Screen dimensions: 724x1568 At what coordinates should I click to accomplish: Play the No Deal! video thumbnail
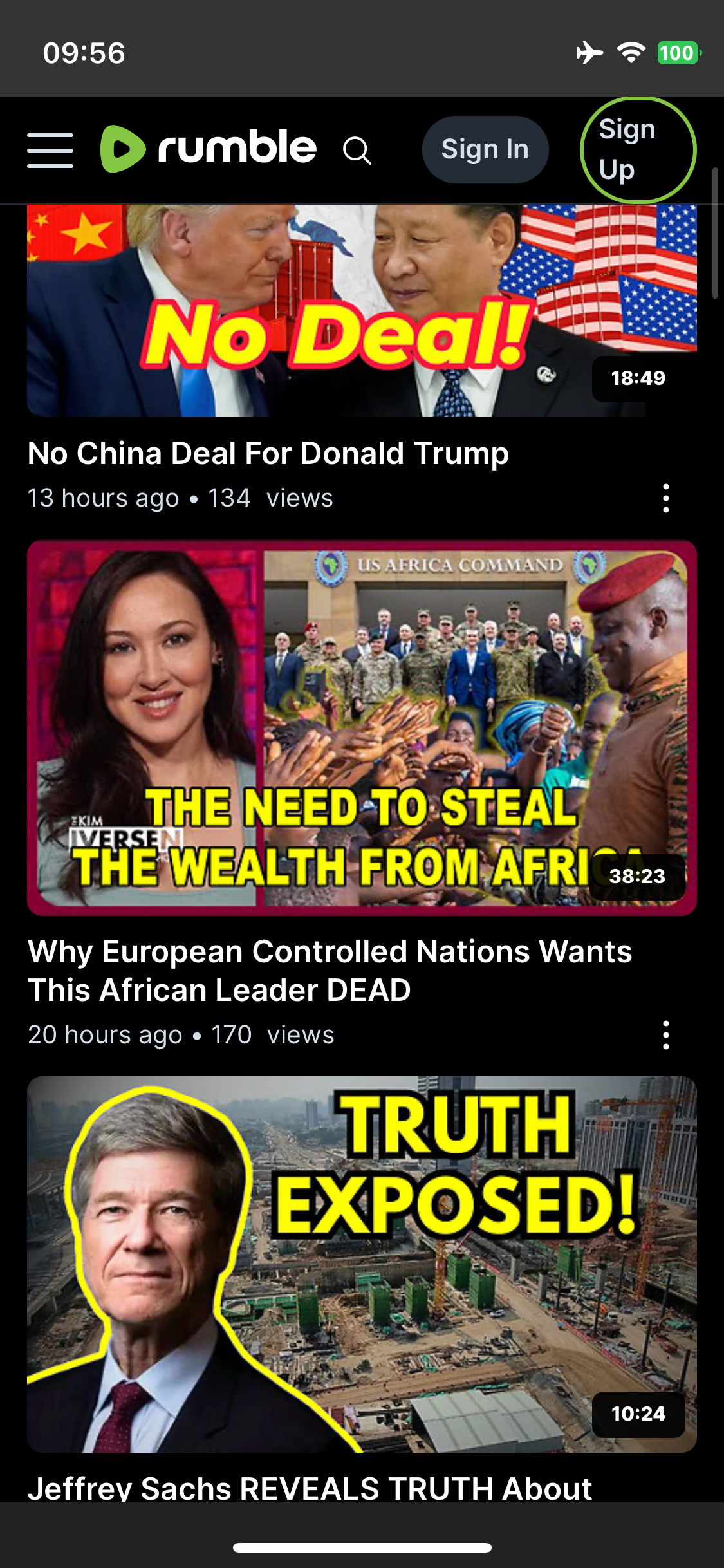click(362, 311)
